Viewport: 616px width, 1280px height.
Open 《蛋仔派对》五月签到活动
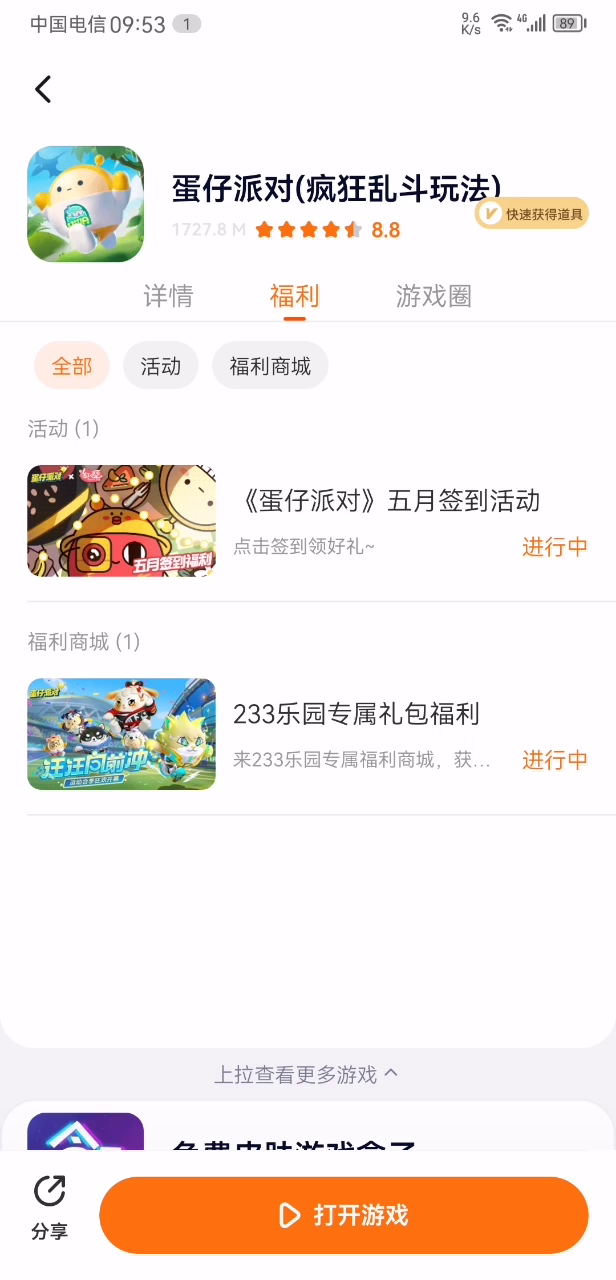(390, 500)
